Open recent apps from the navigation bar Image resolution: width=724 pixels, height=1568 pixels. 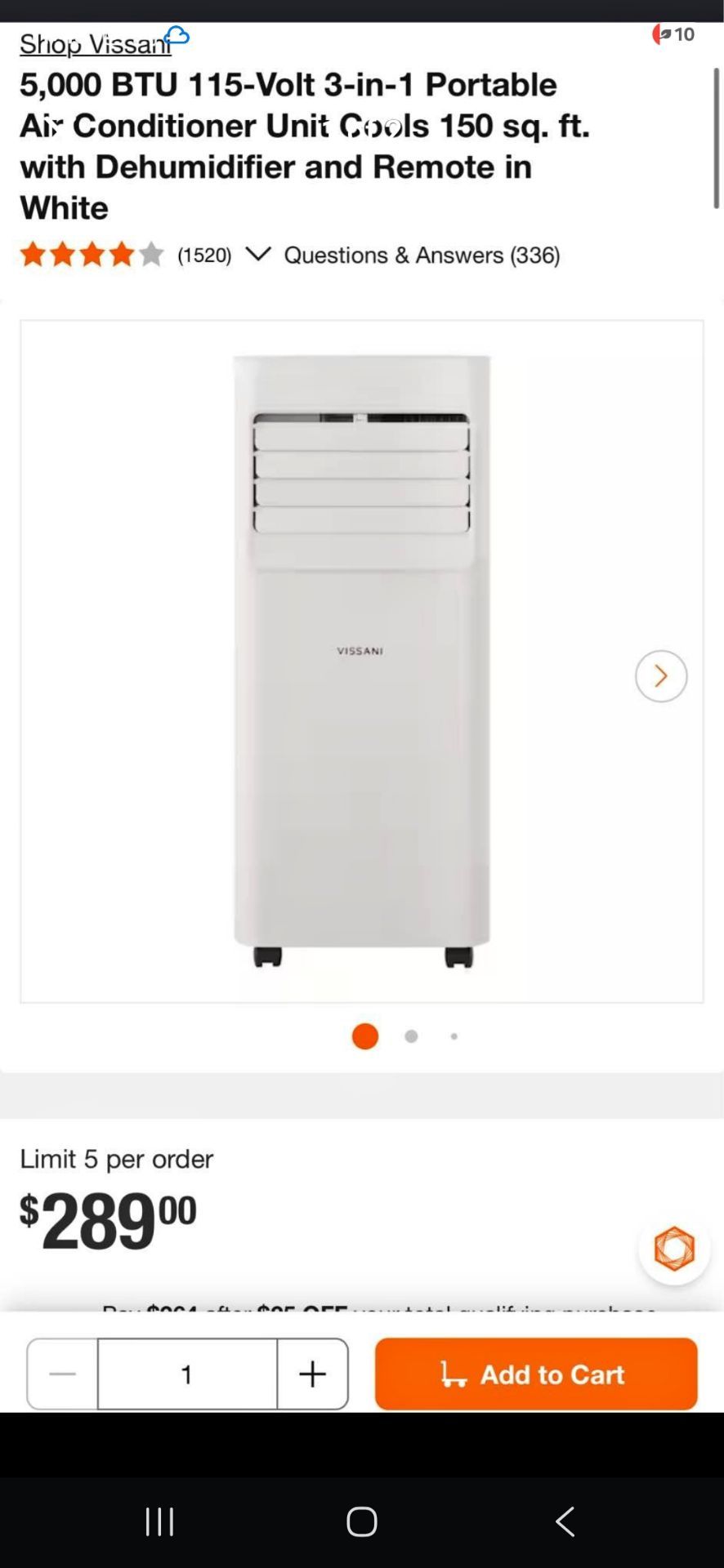click(159, 1521)
